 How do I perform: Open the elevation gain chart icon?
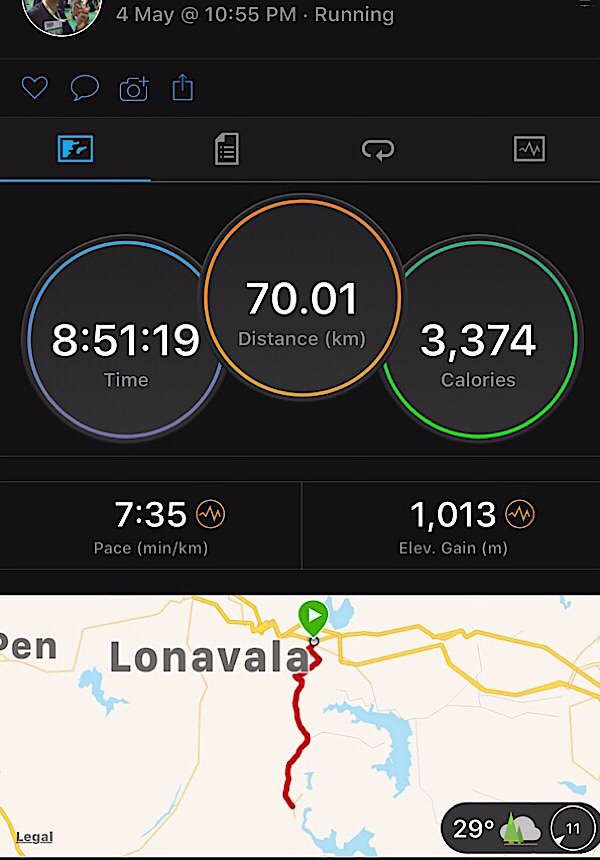click(520, 515)
